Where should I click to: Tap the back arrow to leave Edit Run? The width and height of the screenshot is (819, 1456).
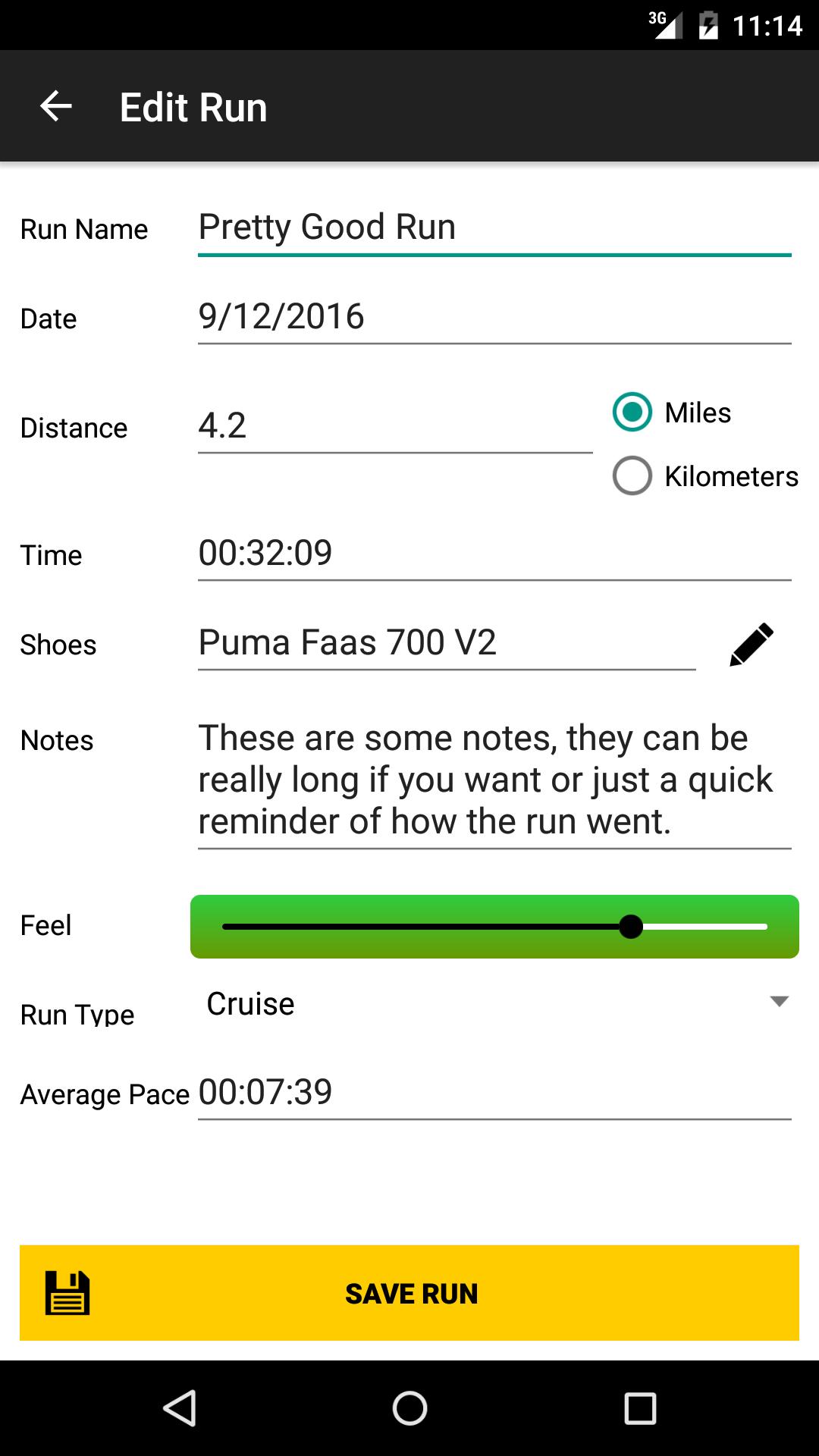click(55, 106)
